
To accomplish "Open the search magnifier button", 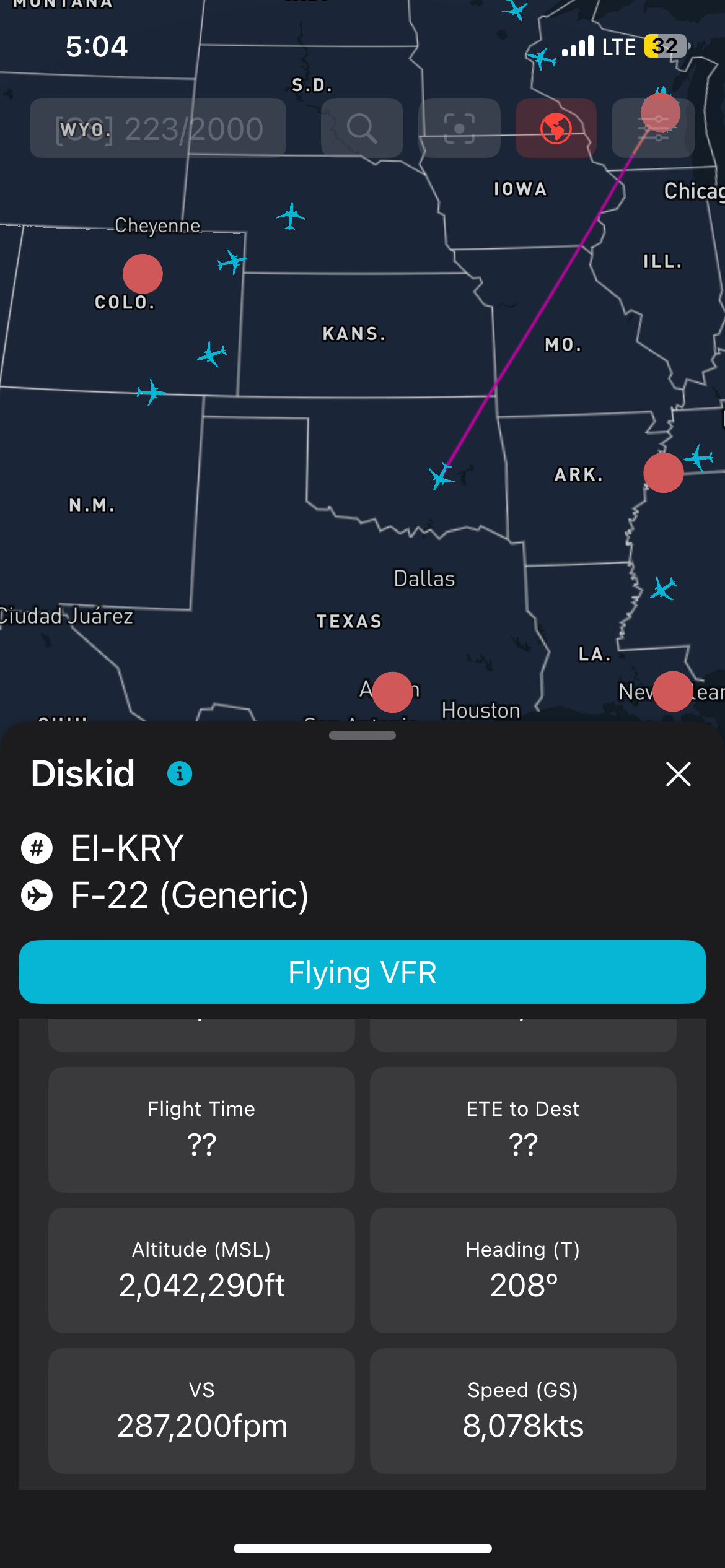I will click(x=362, y=128).
